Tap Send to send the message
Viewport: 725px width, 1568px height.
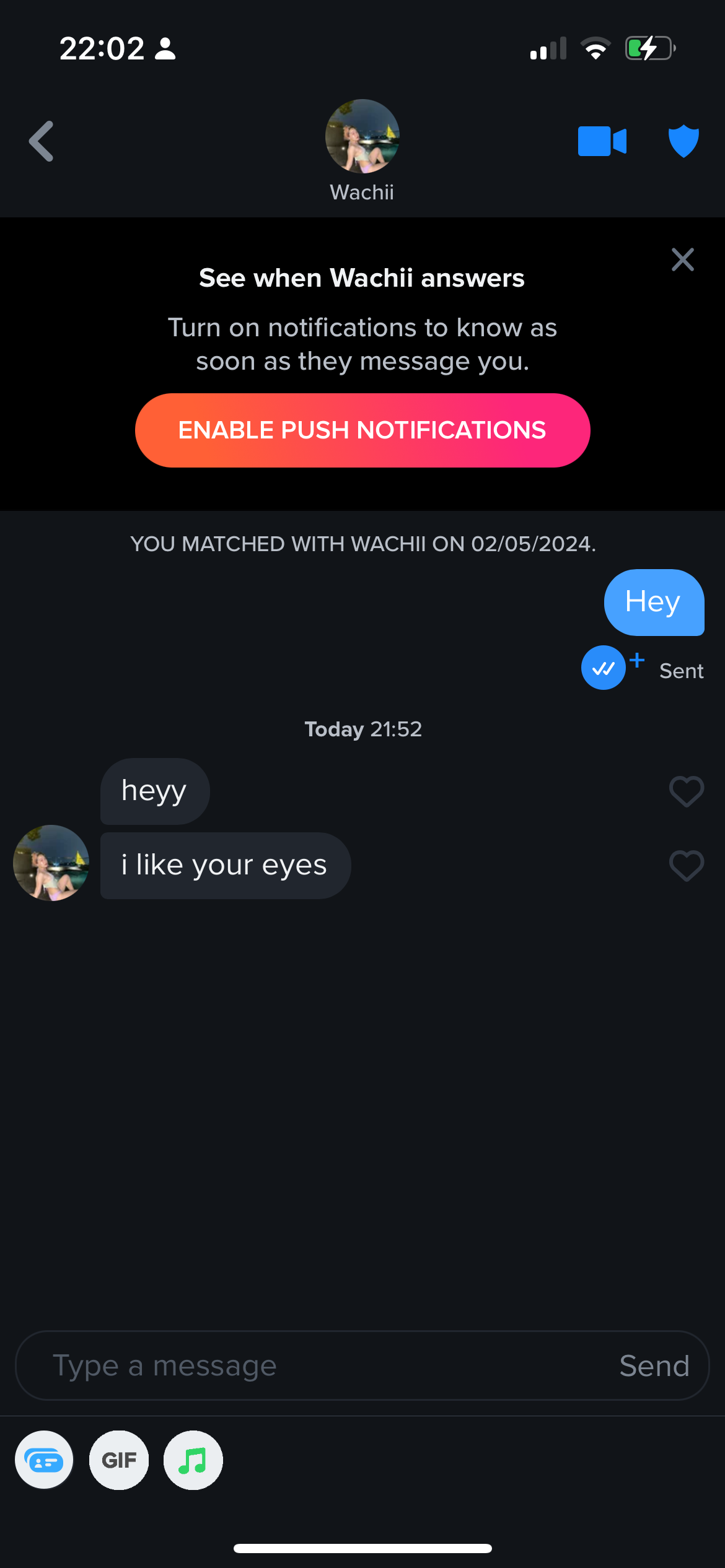(x=654, y=1365)
